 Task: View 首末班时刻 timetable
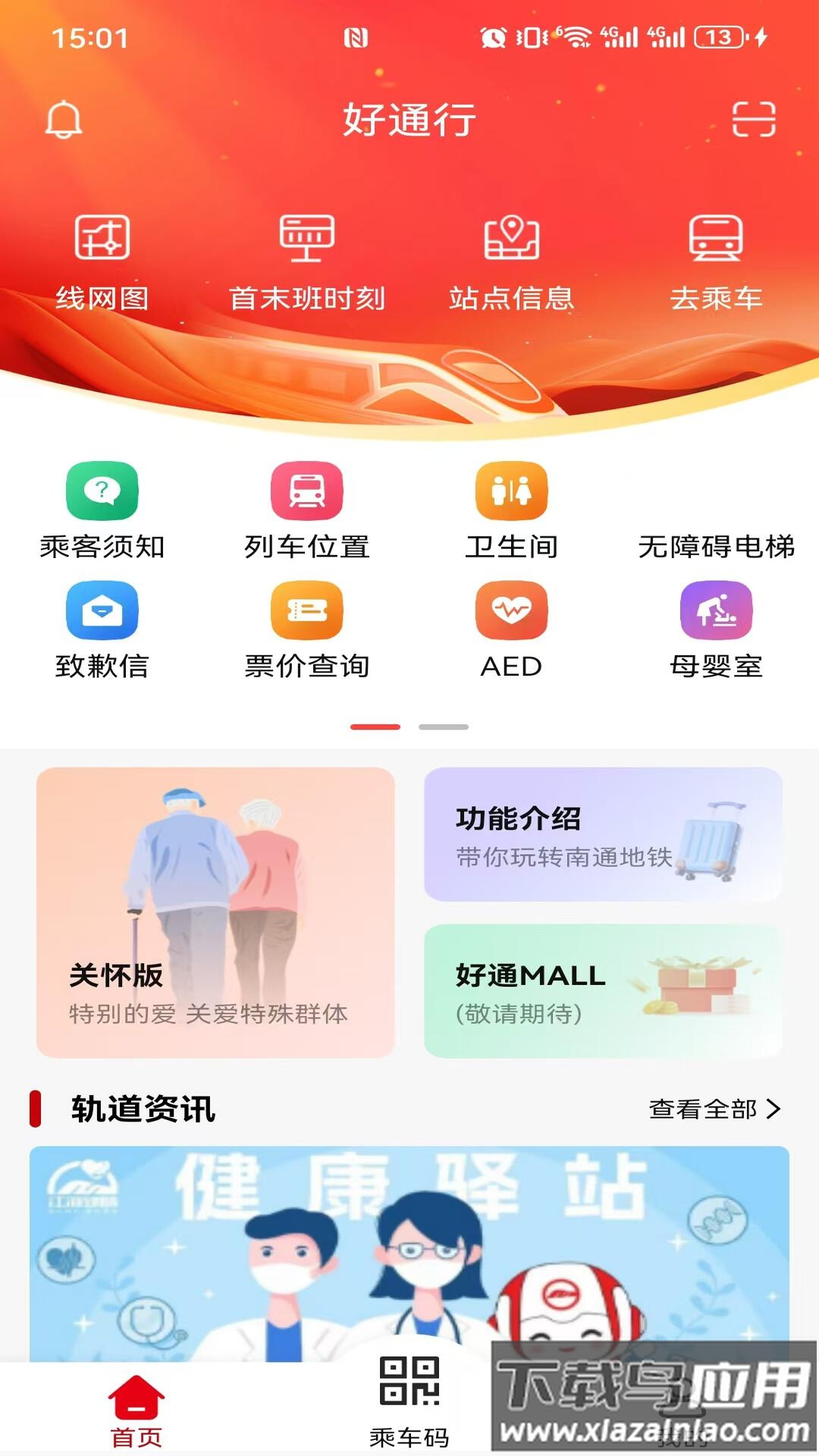click(x=307, y=262)
